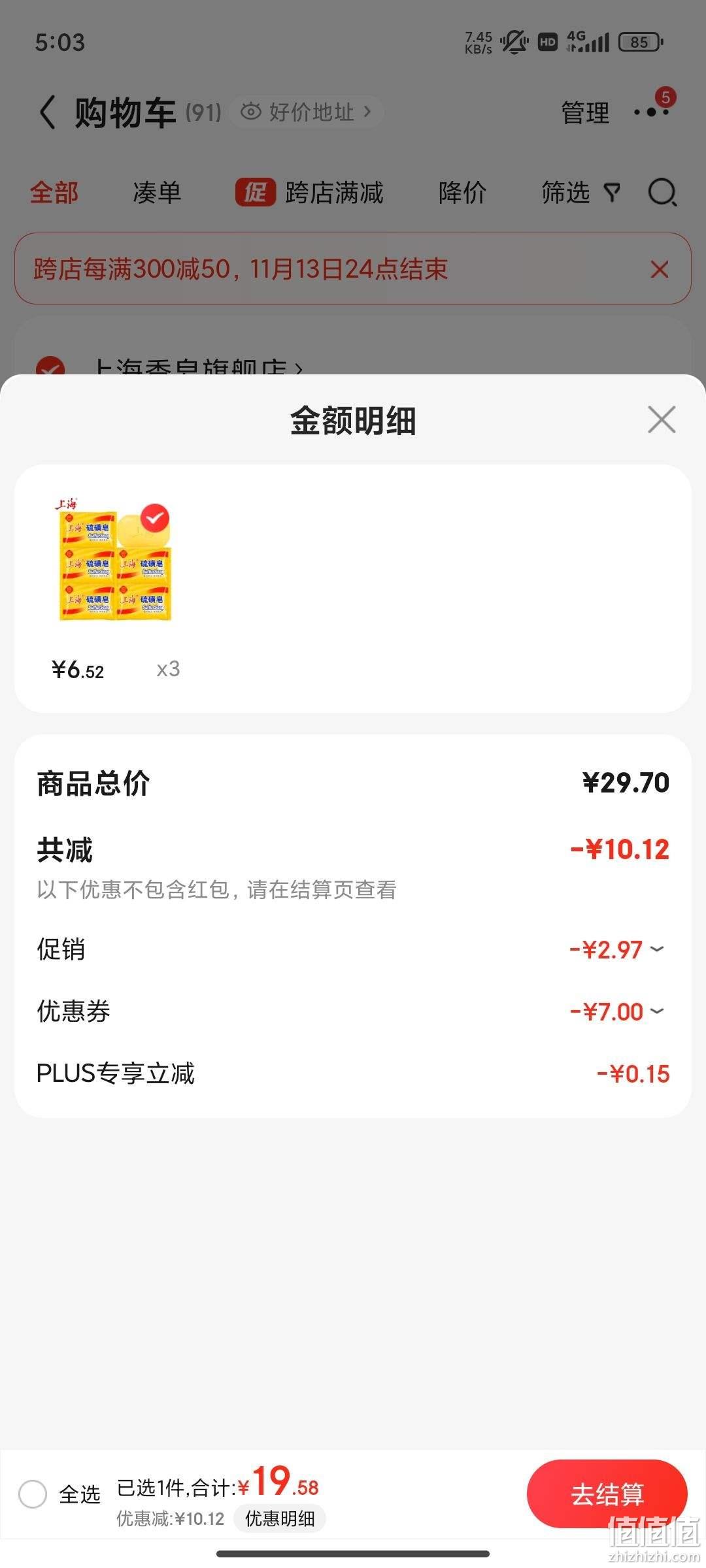Open the sulfur soap product thumbnail
The height and width of the screenshot is (1568, 706).
pyautogui.click(x=114, y=561)
